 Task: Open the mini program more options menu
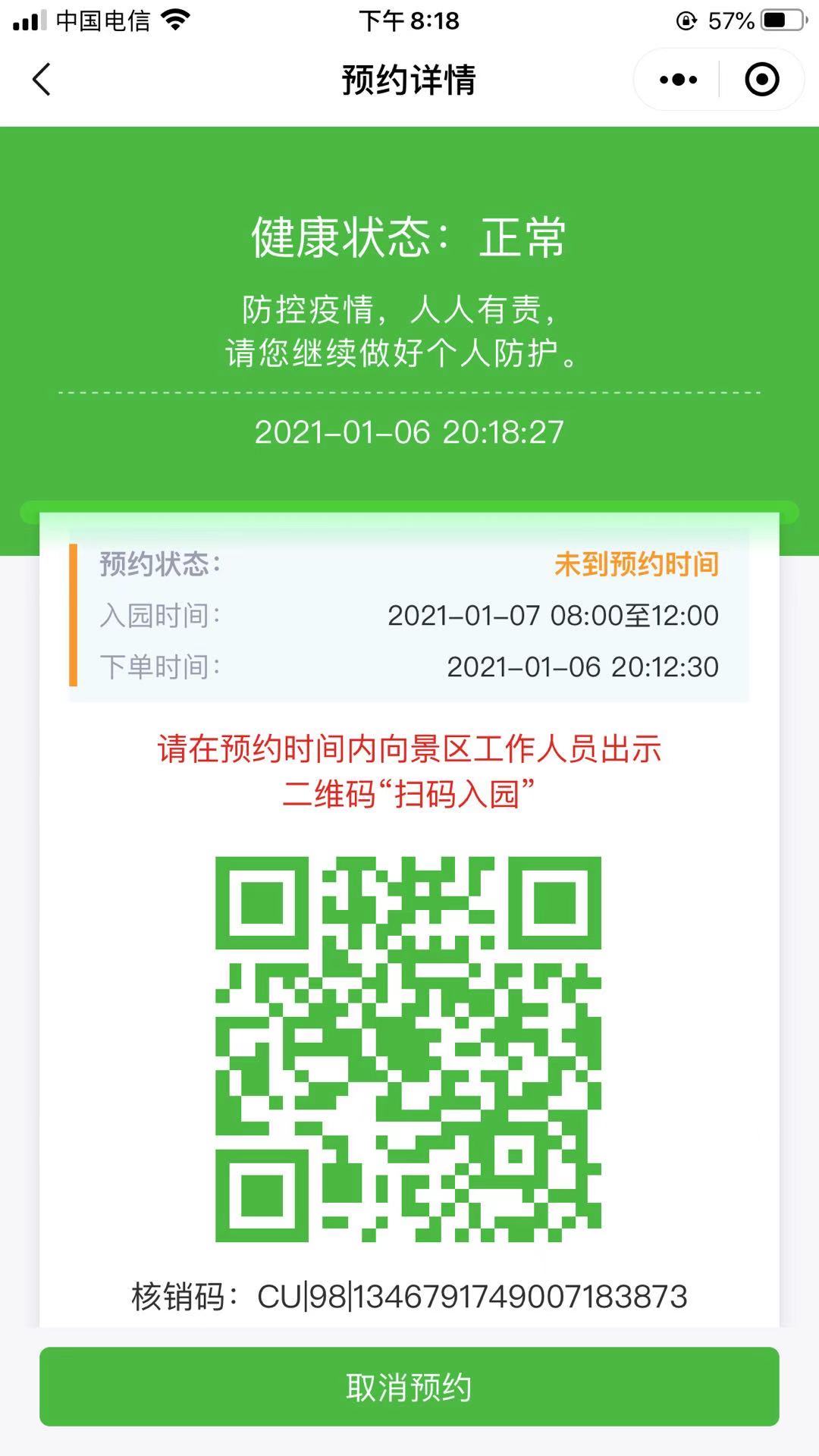(x=678, y=80)
